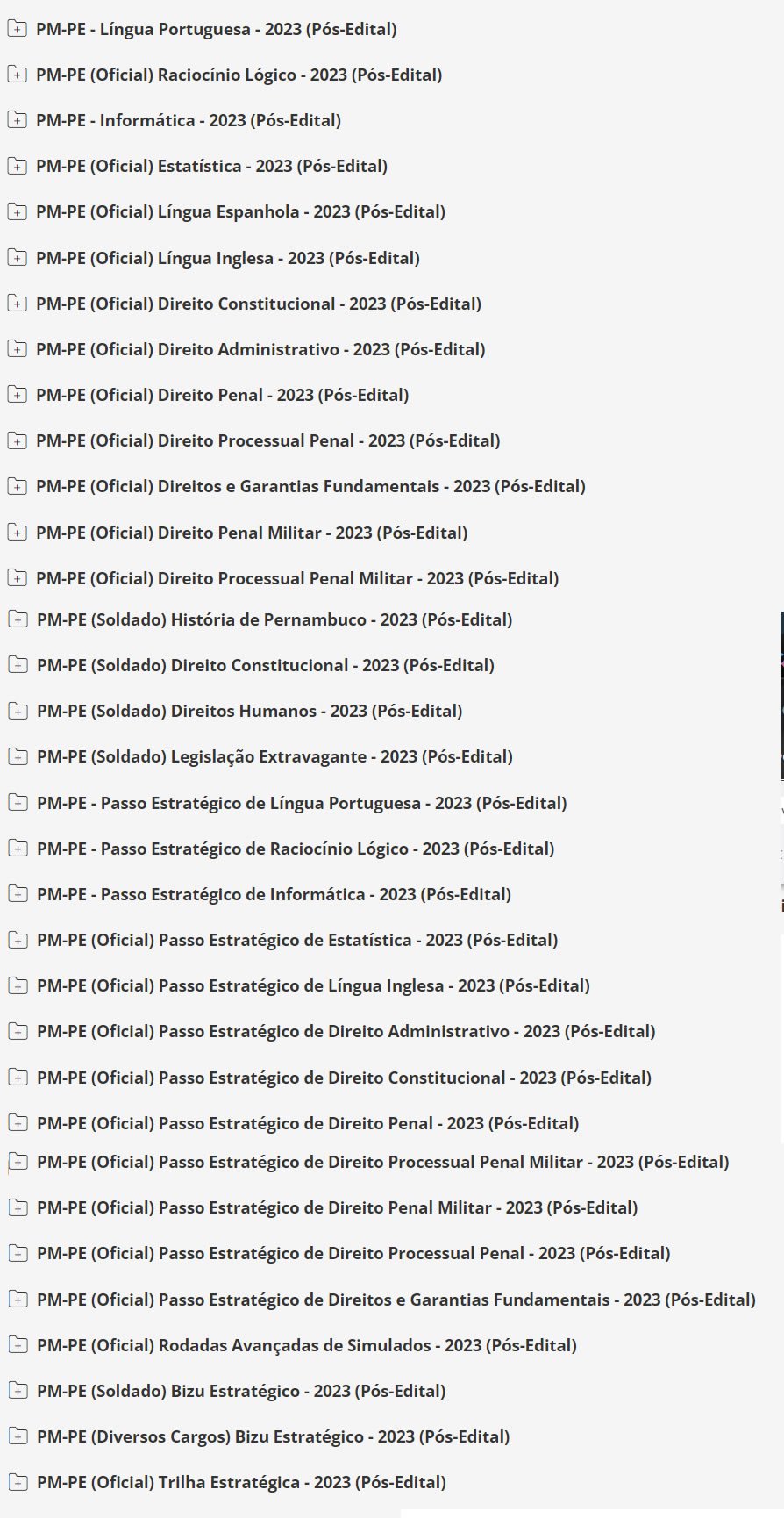This screenshot has height=1518, width=784.
Task: Open PM-PE (Oficial) Direito Administrativo course
Action: point(17,349)
